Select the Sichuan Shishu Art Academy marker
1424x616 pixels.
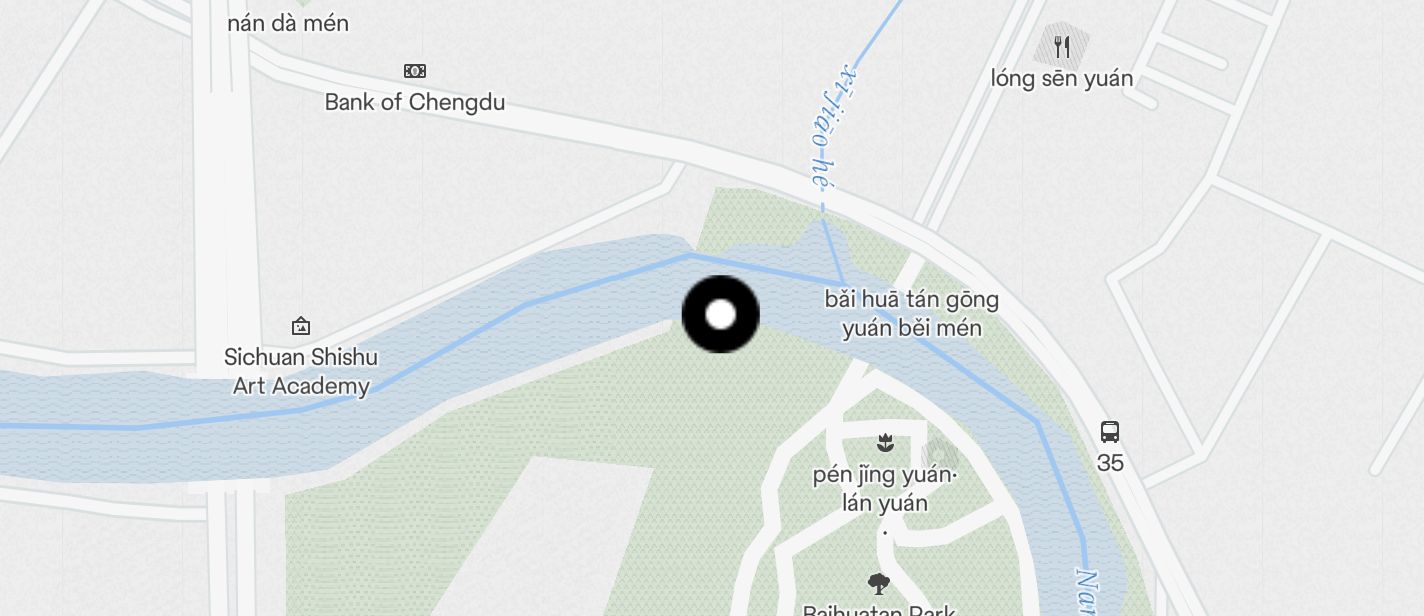tap(300, 326)
